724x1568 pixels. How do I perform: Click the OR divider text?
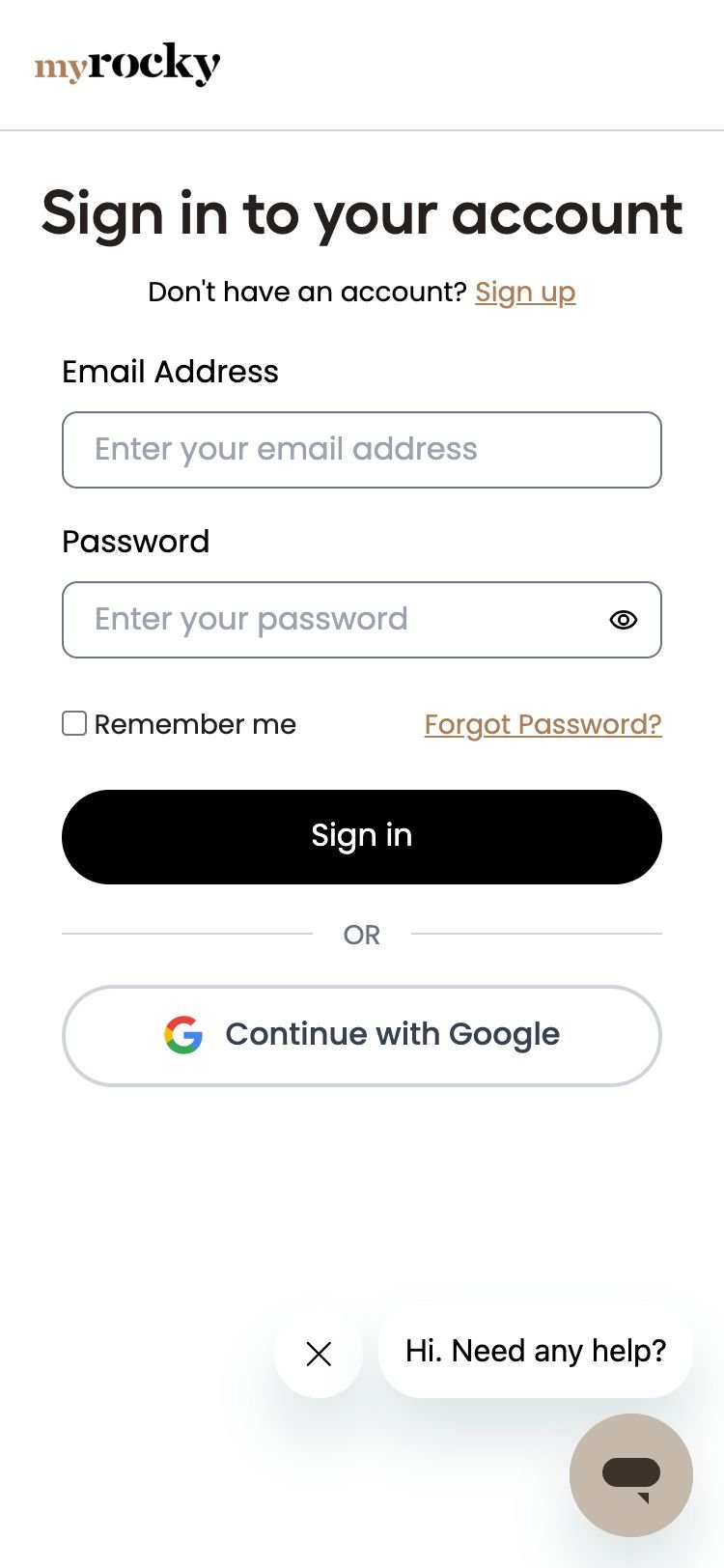pyautogui.click(x=362, y=935)
